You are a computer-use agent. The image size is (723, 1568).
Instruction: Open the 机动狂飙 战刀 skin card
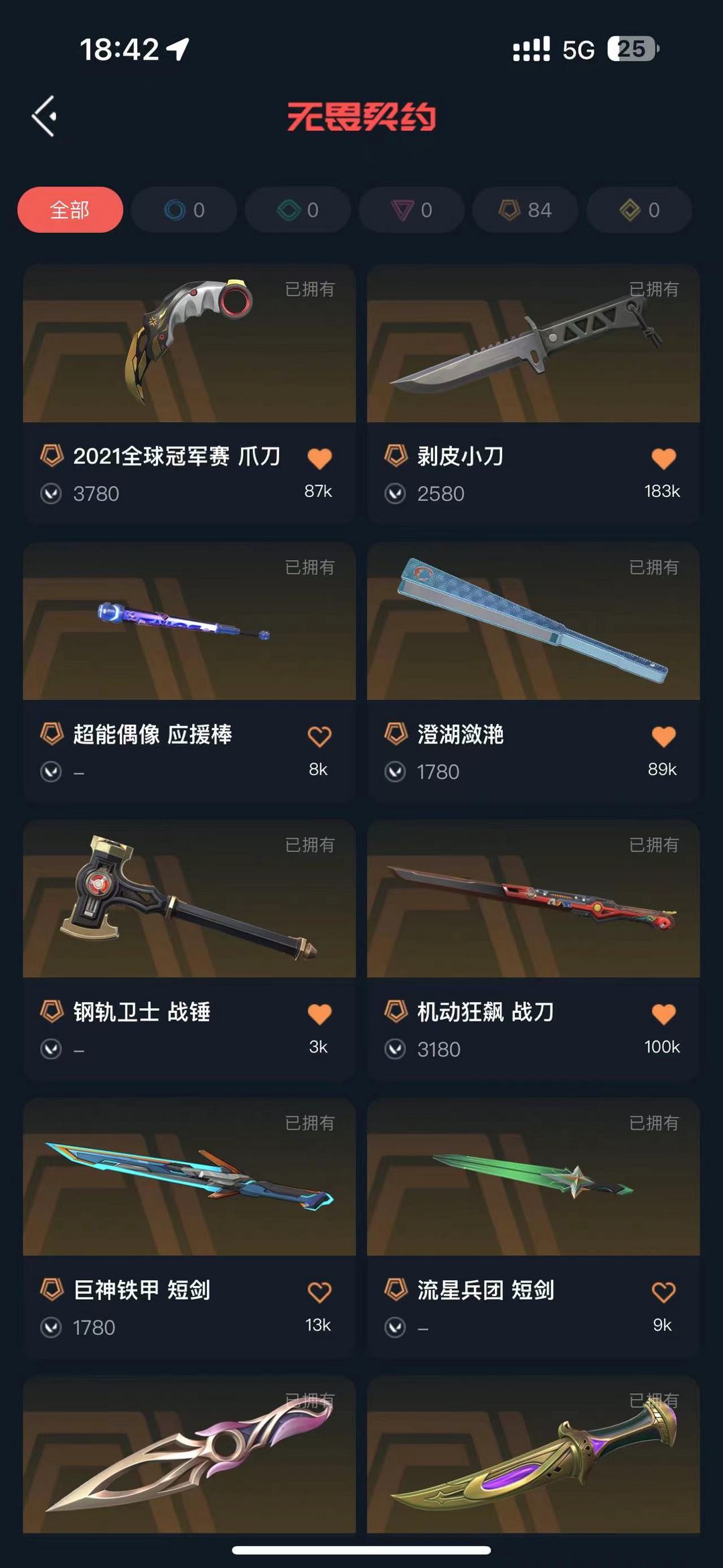pyautogui.click(x=534, y=949)
